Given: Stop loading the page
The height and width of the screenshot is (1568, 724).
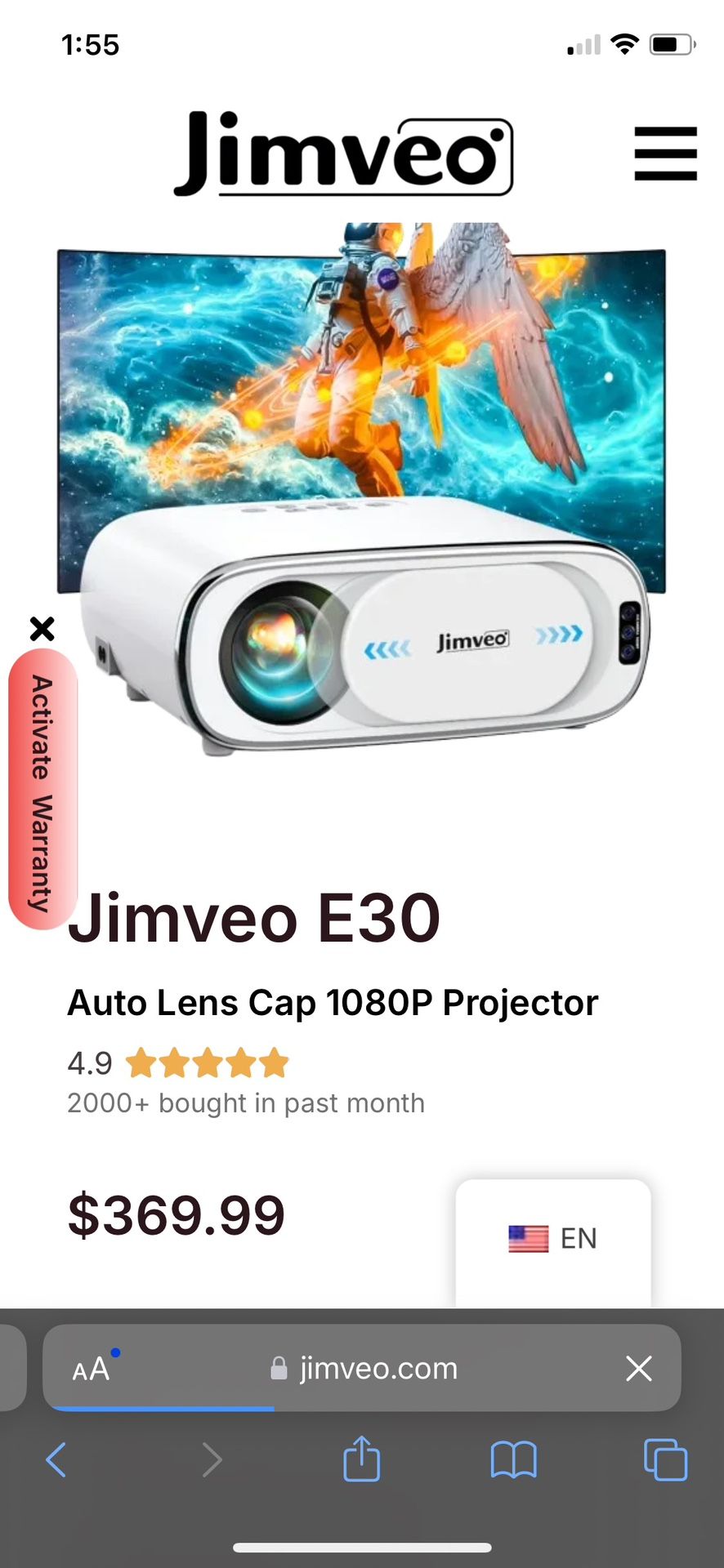Looking at the screenshot, I should (x=638, y=1368).
